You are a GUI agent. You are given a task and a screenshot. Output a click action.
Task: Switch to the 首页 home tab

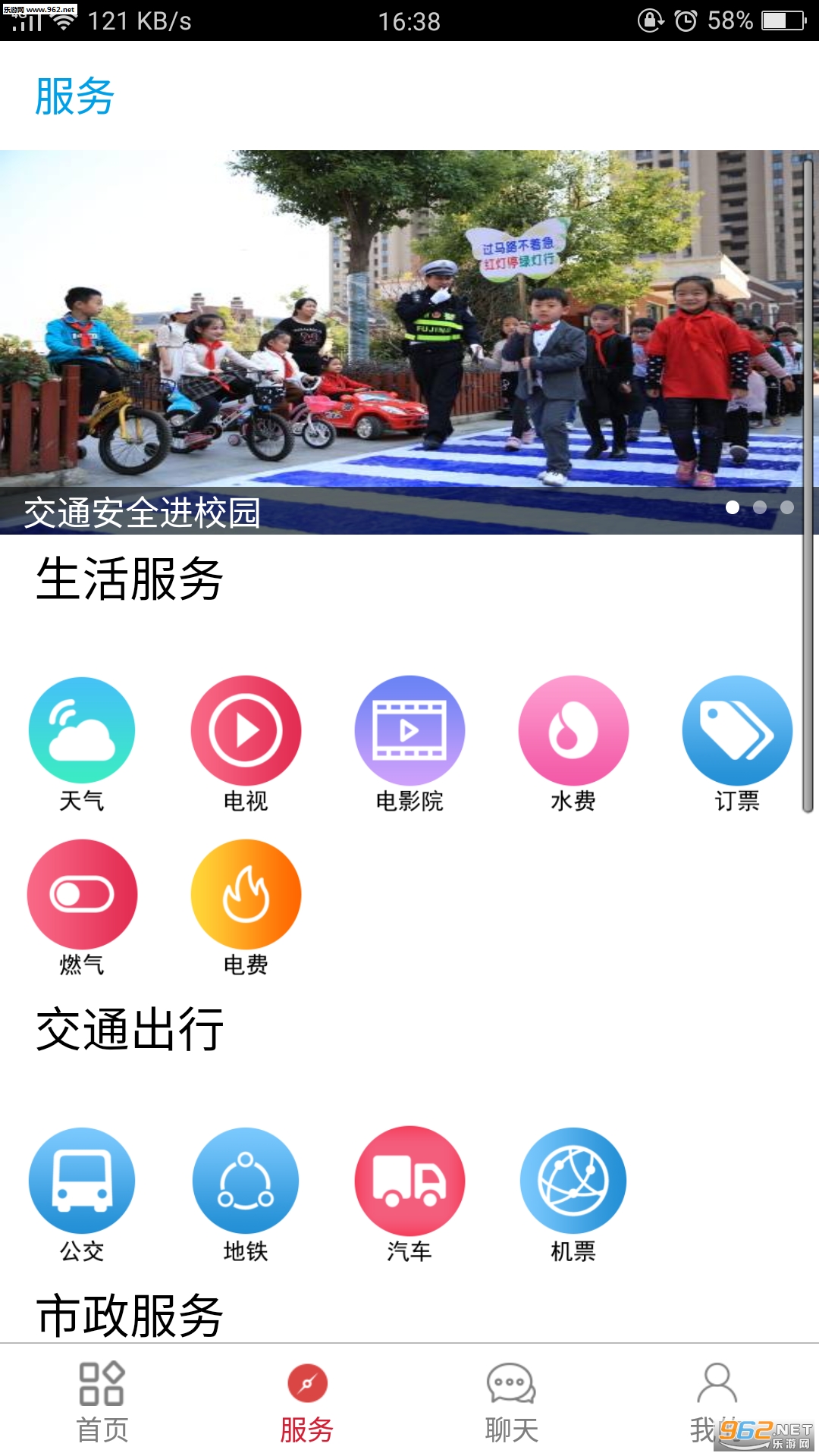(102, 1403)
